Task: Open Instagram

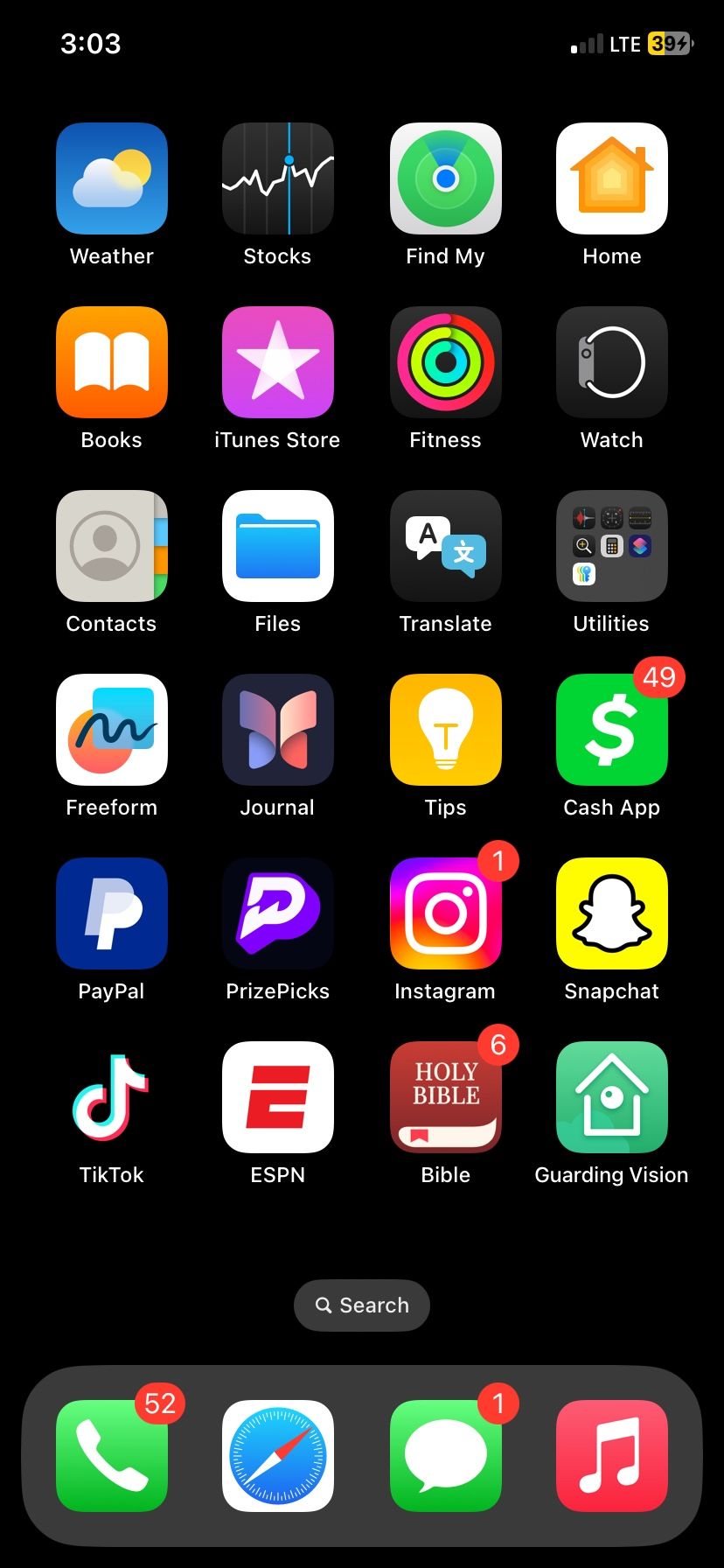Action: pyautogui.click(x=445, y=913)
